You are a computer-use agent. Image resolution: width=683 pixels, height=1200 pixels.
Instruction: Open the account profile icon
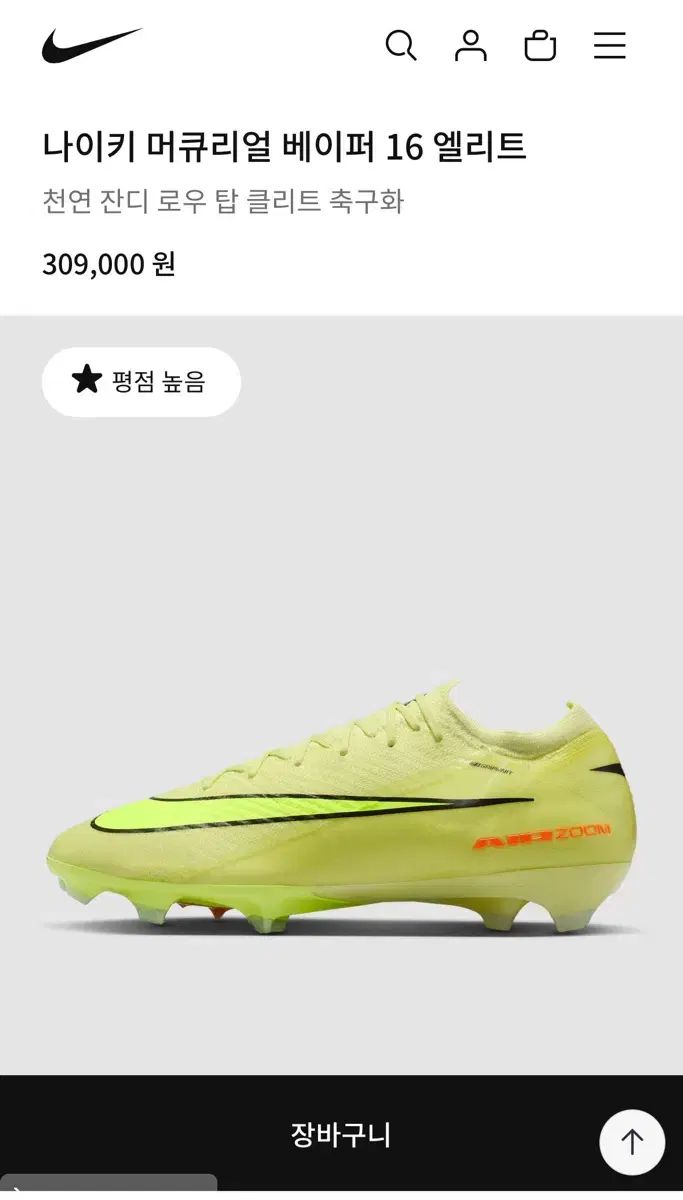point(470,46)
